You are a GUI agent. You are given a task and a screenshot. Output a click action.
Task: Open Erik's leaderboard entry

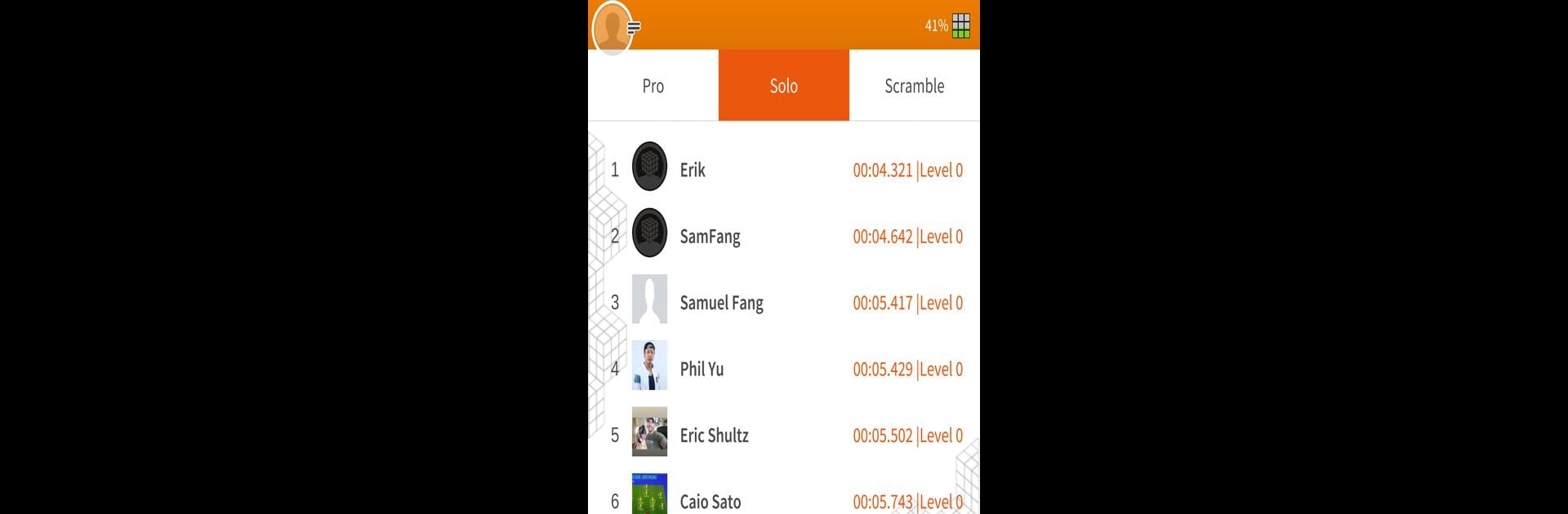click(783, 170)
